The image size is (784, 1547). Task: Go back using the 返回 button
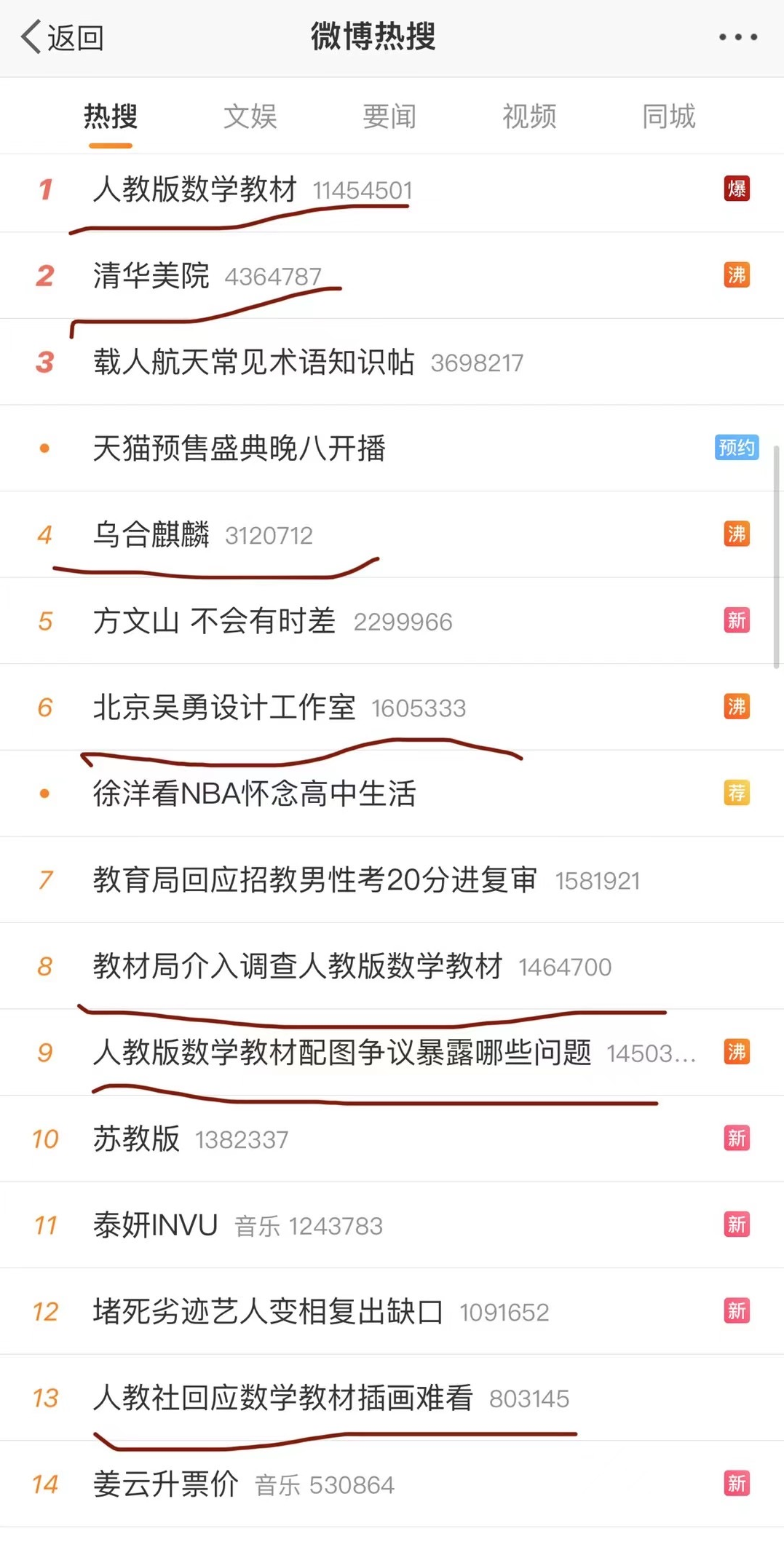point(63,38)
